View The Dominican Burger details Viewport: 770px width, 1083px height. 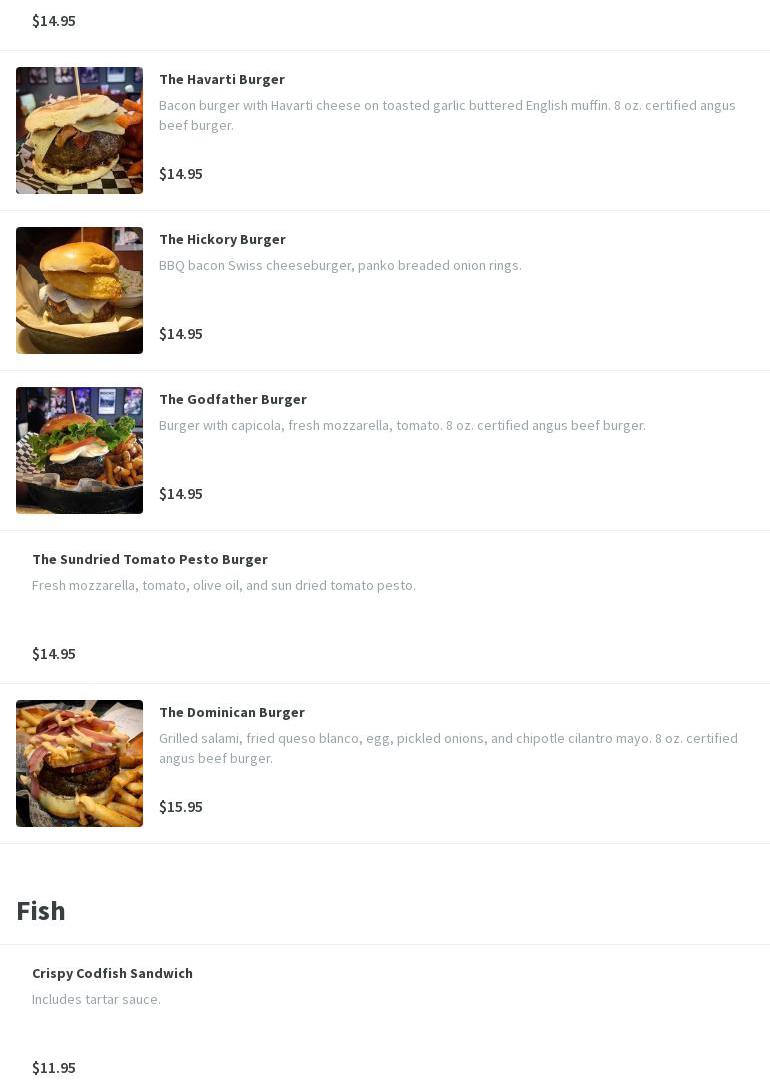click(x=231, y=713)
